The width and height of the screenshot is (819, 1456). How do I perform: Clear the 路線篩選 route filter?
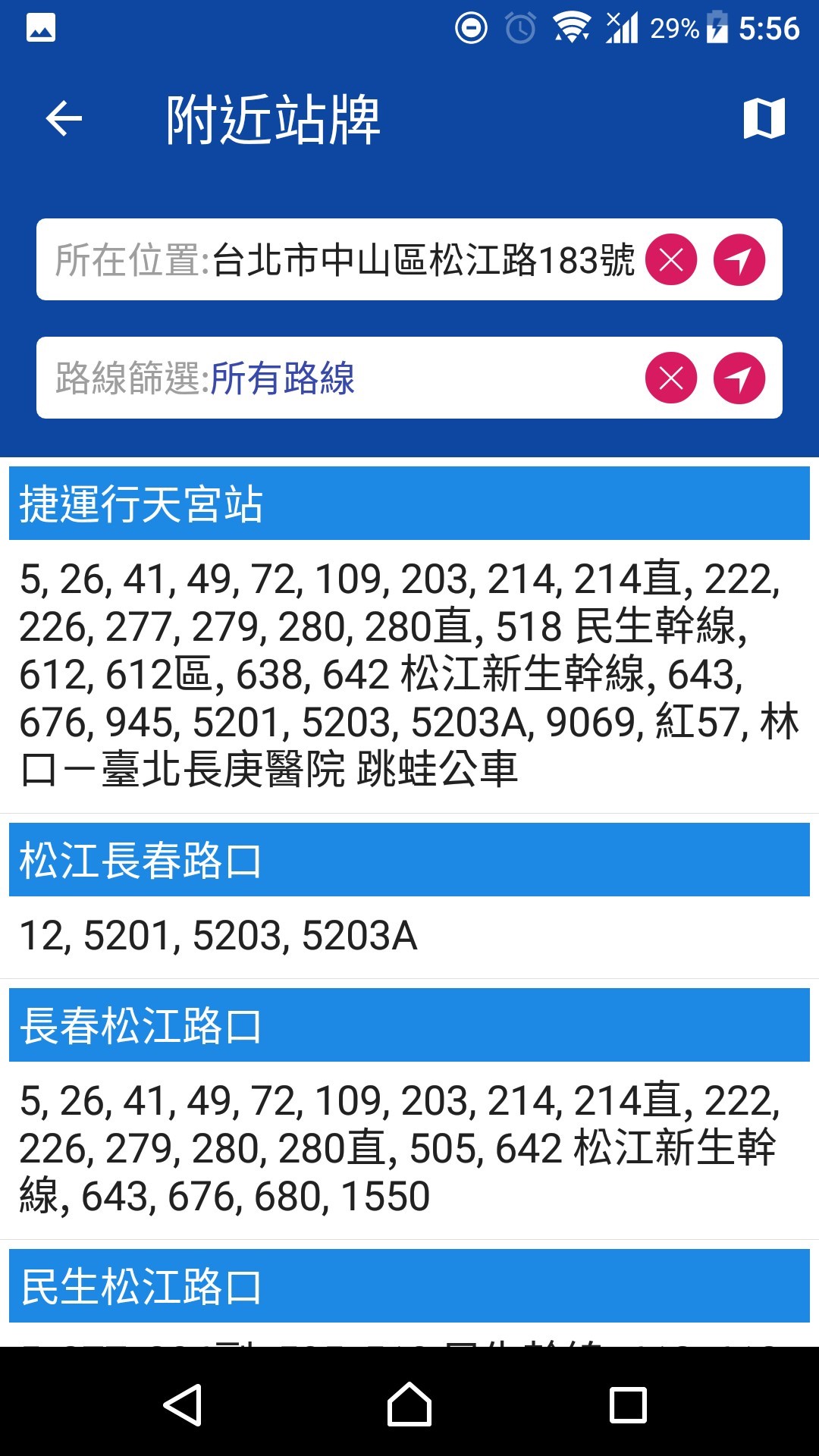[x=671, y=378]
